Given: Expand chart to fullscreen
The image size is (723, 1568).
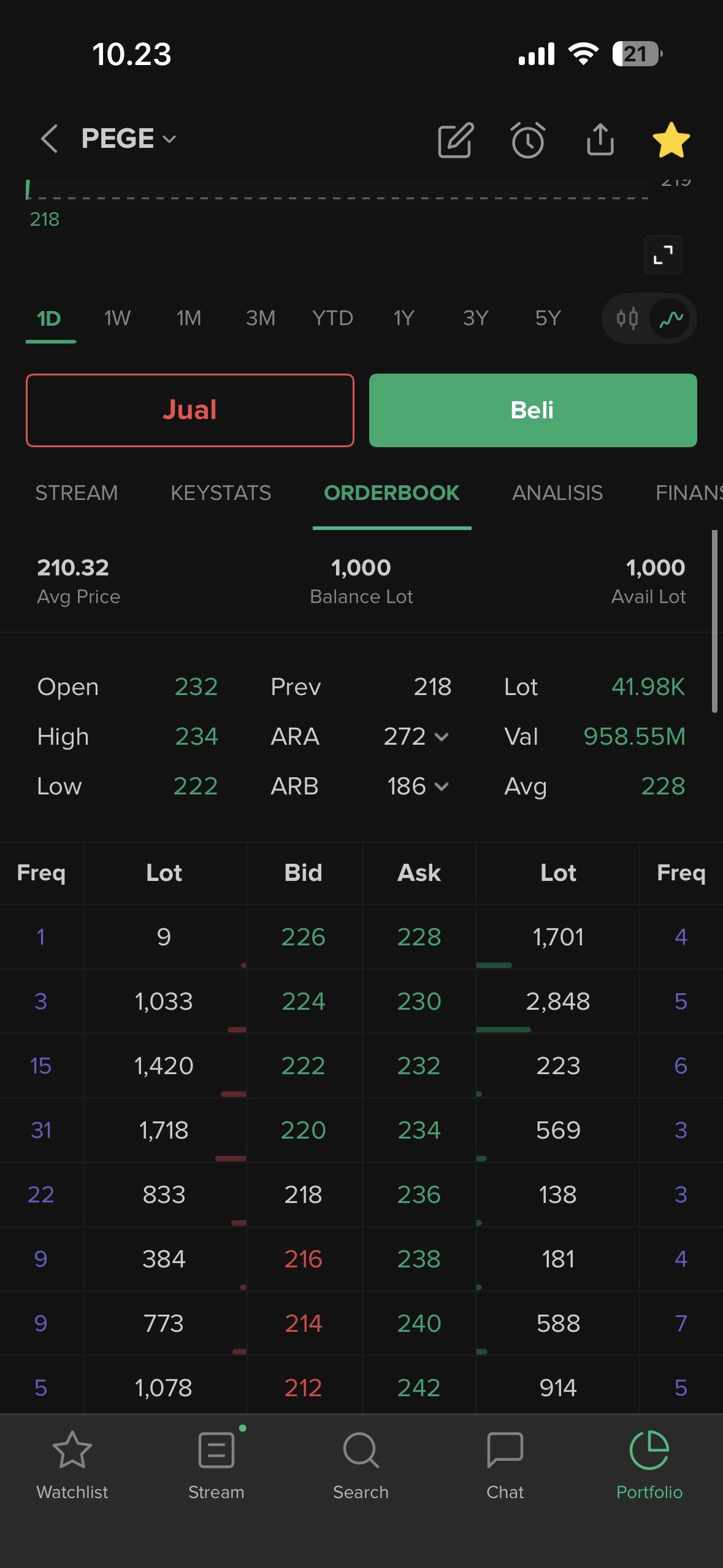Looking at the screenshot, I should click(x=663, y=255).
